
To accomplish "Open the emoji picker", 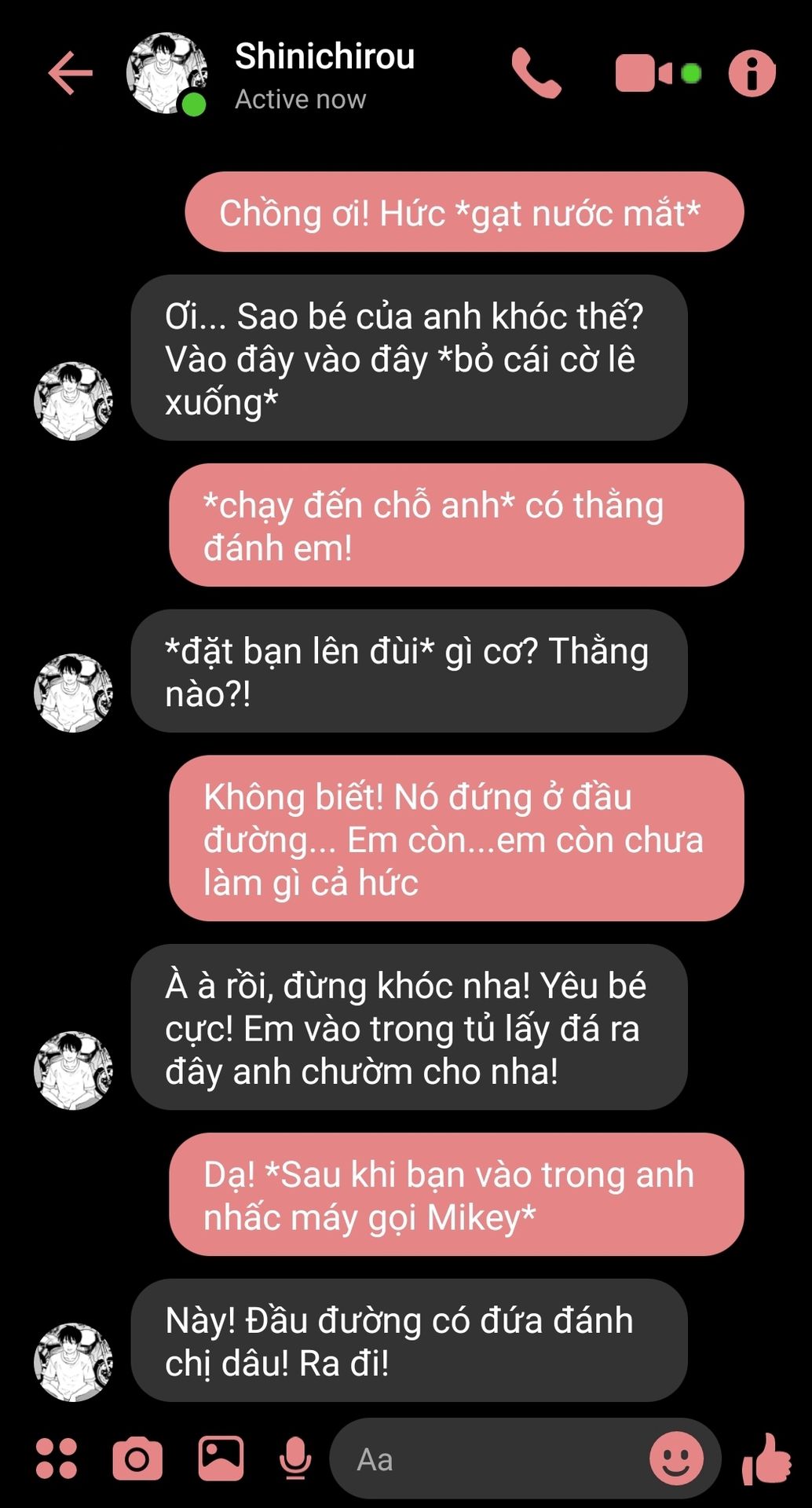I will click(x=676, y=1459).
